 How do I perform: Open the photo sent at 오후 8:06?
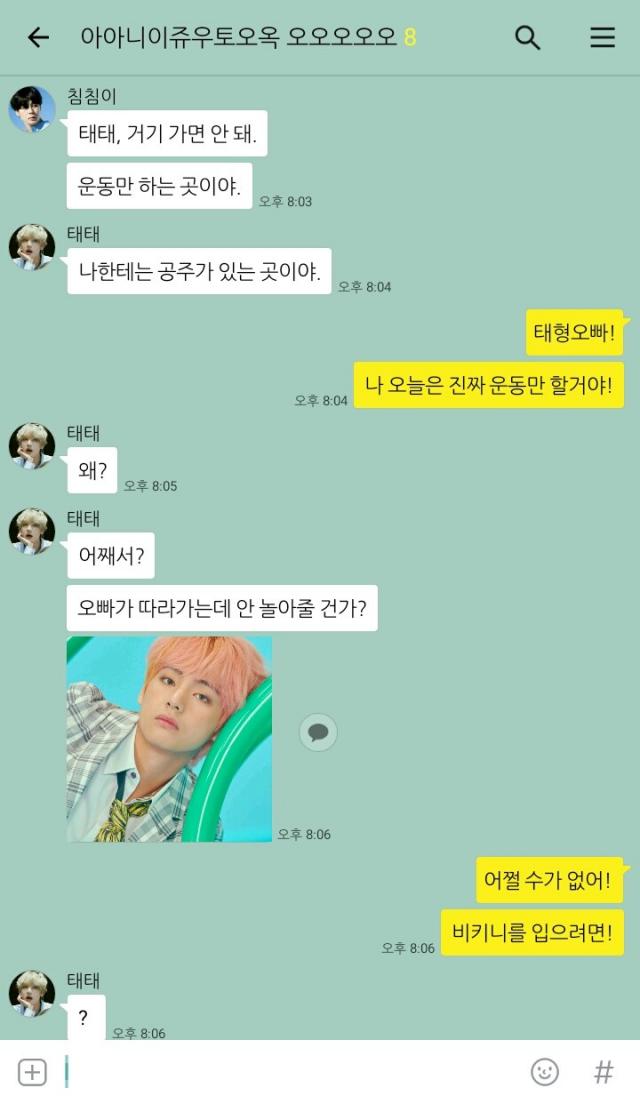pos(169,739)
